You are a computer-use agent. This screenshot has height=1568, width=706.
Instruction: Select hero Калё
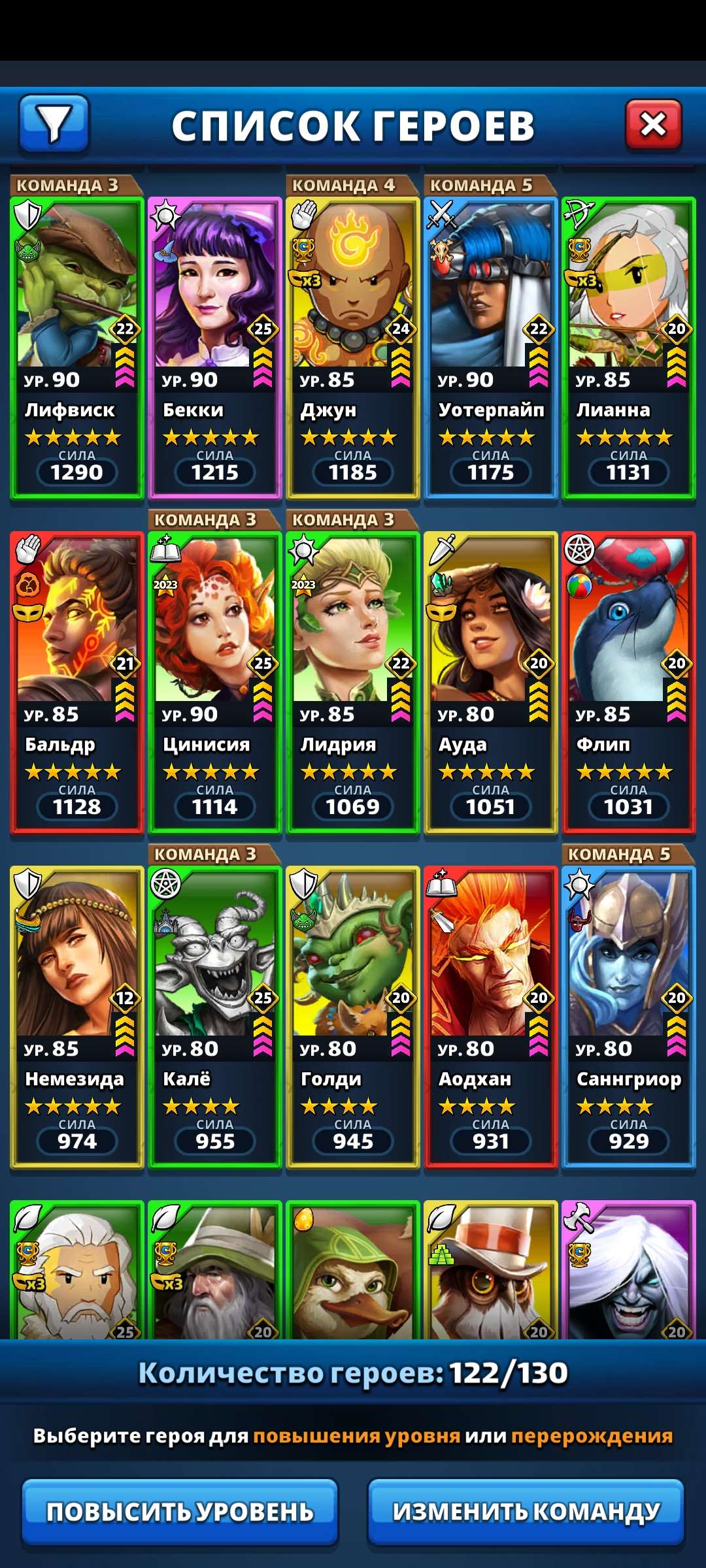pyautogui.click(x=214, y=1017)
